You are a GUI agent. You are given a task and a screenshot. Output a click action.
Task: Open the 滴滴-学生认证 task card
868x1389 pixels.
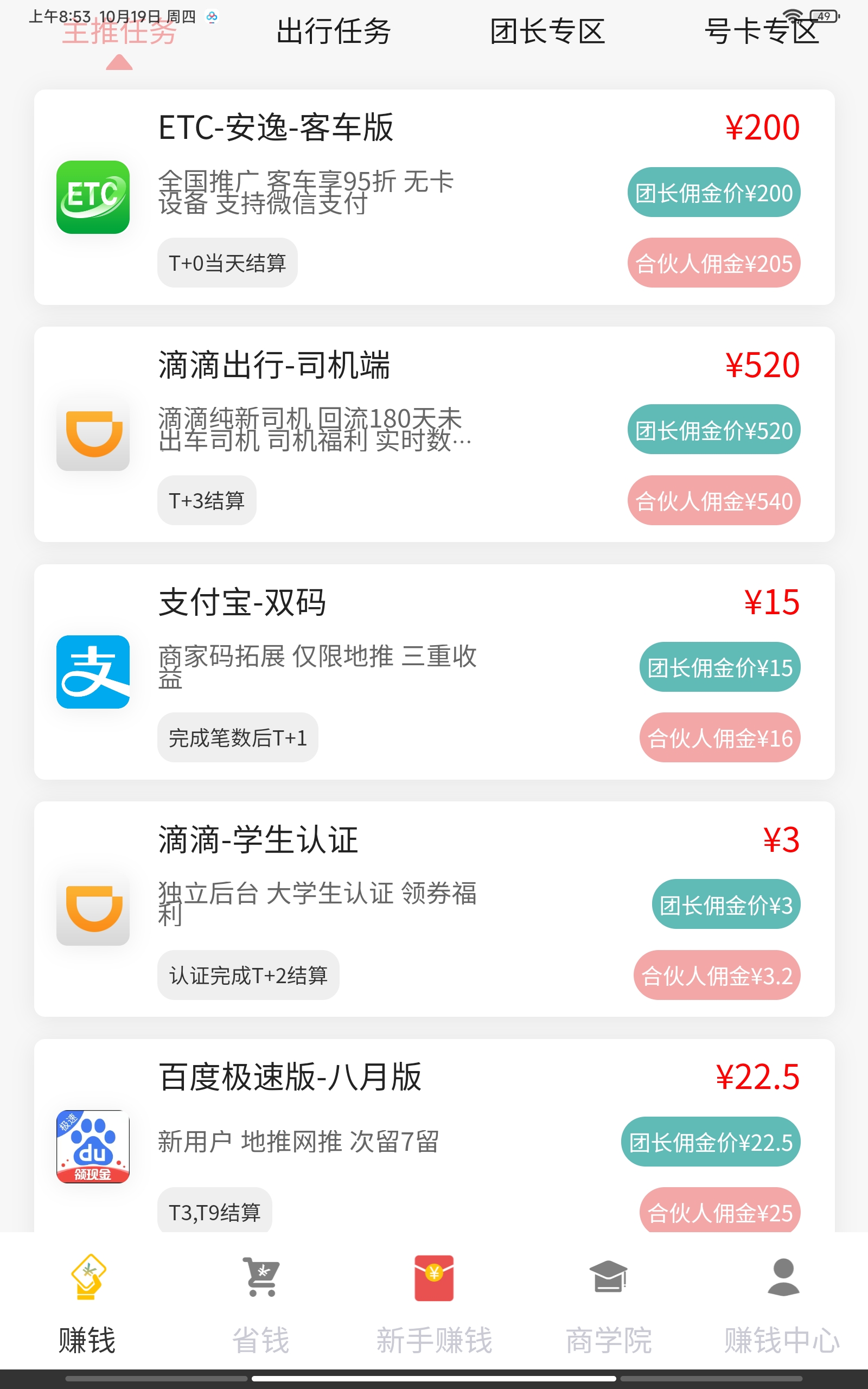click(434, 909)
